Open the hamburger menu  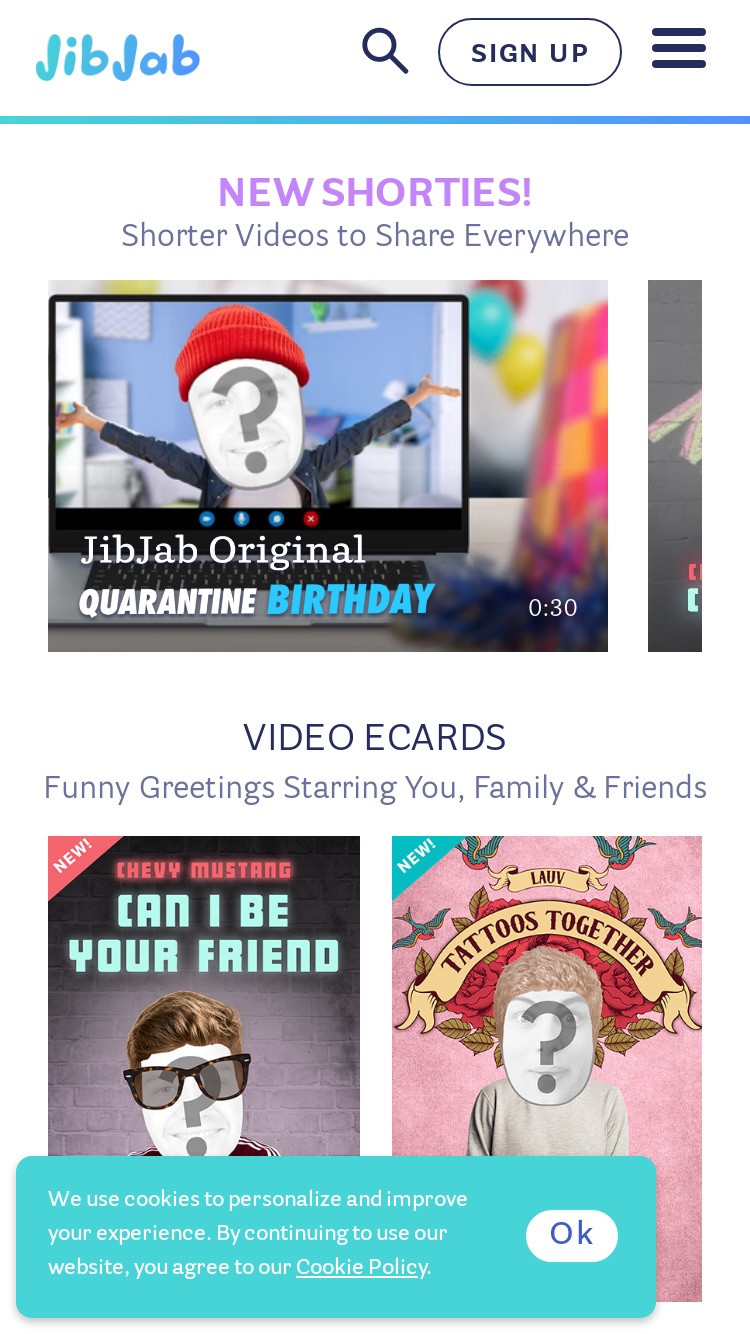[679, 48]
